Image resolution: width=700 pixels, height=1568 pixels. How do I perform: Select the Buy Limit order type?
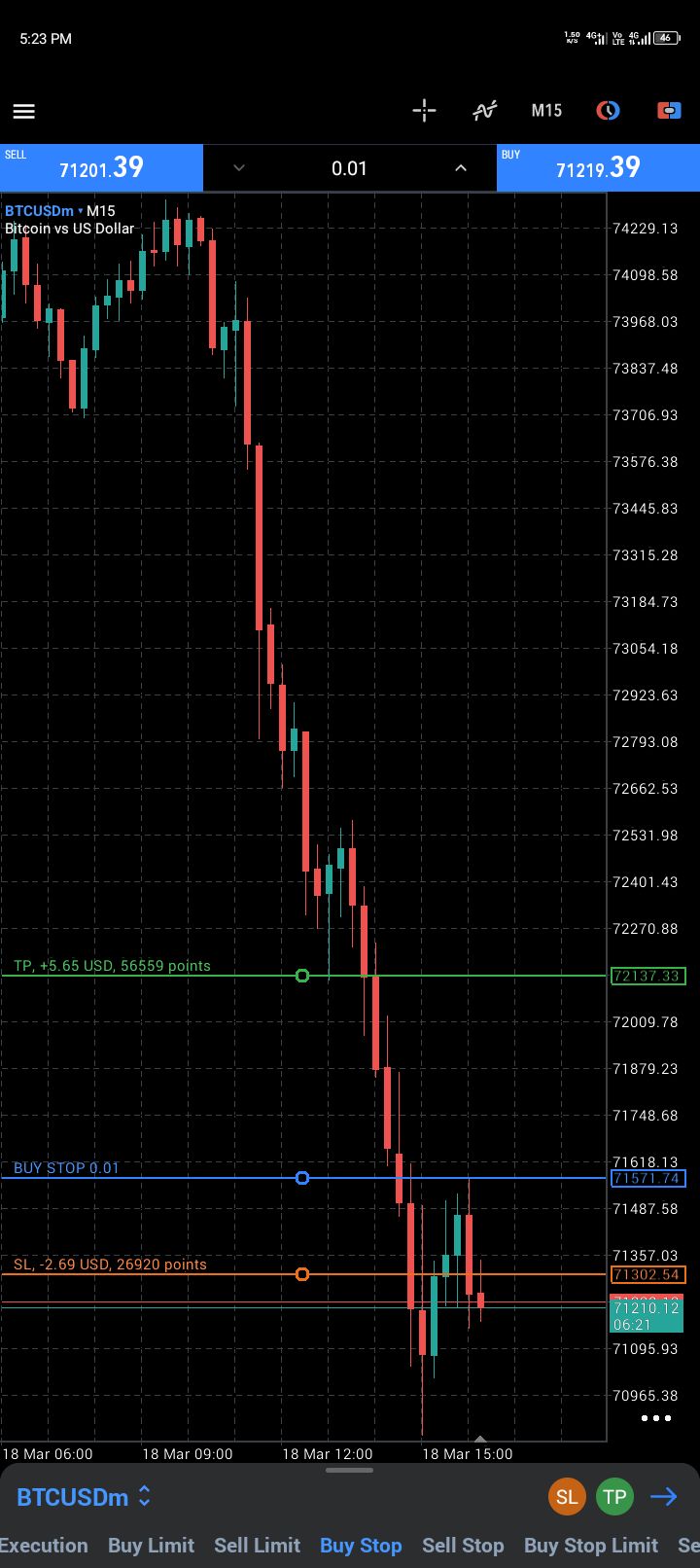pyautogui.click(x=151, y=1546)
